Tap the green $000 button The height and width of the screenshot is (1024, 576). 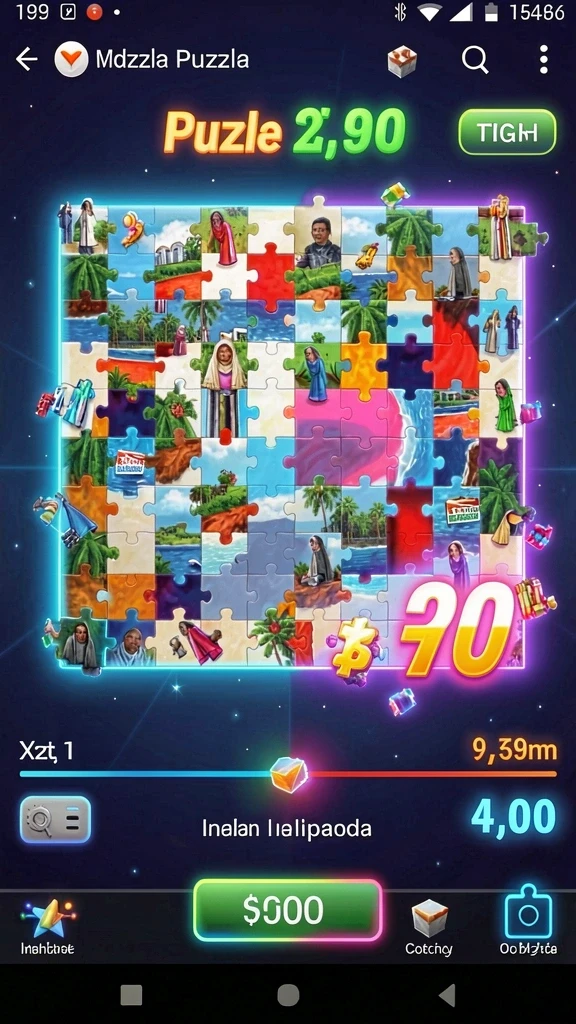[x=287, y=910]
